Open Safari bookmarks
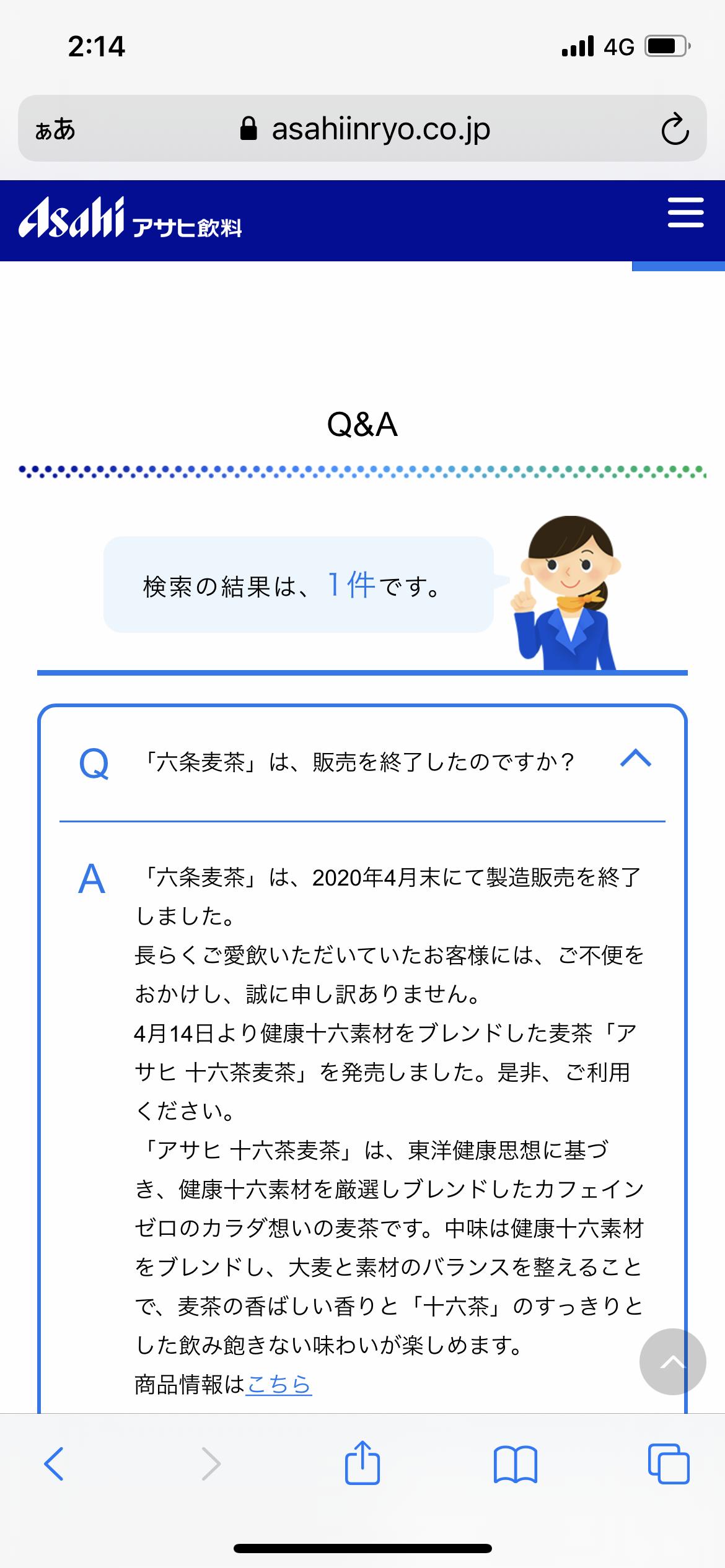The image size is (725, 1568). click(x=516, y=1465)
